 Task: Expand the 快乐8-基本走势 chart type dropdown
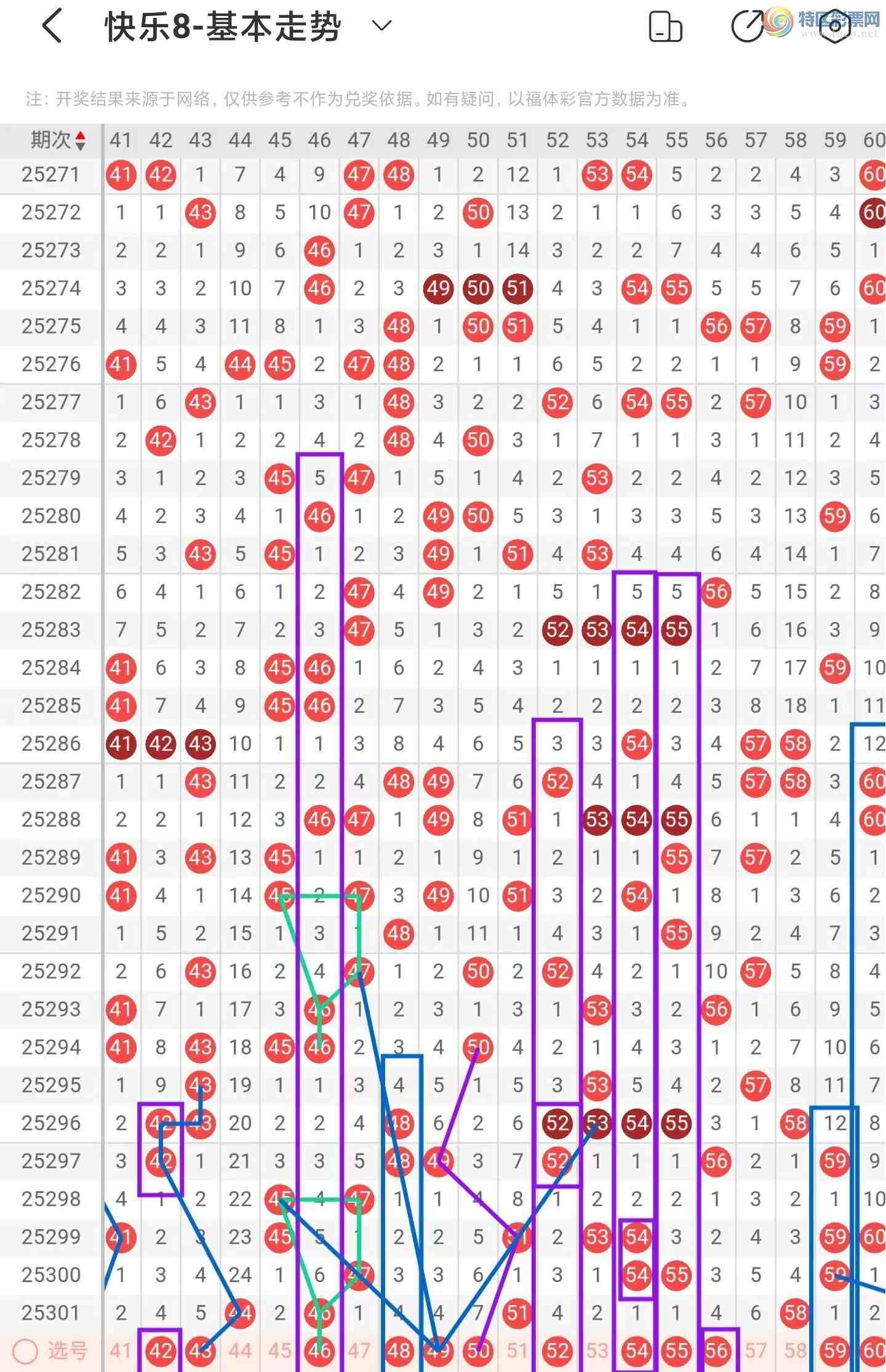click(382, 26)
